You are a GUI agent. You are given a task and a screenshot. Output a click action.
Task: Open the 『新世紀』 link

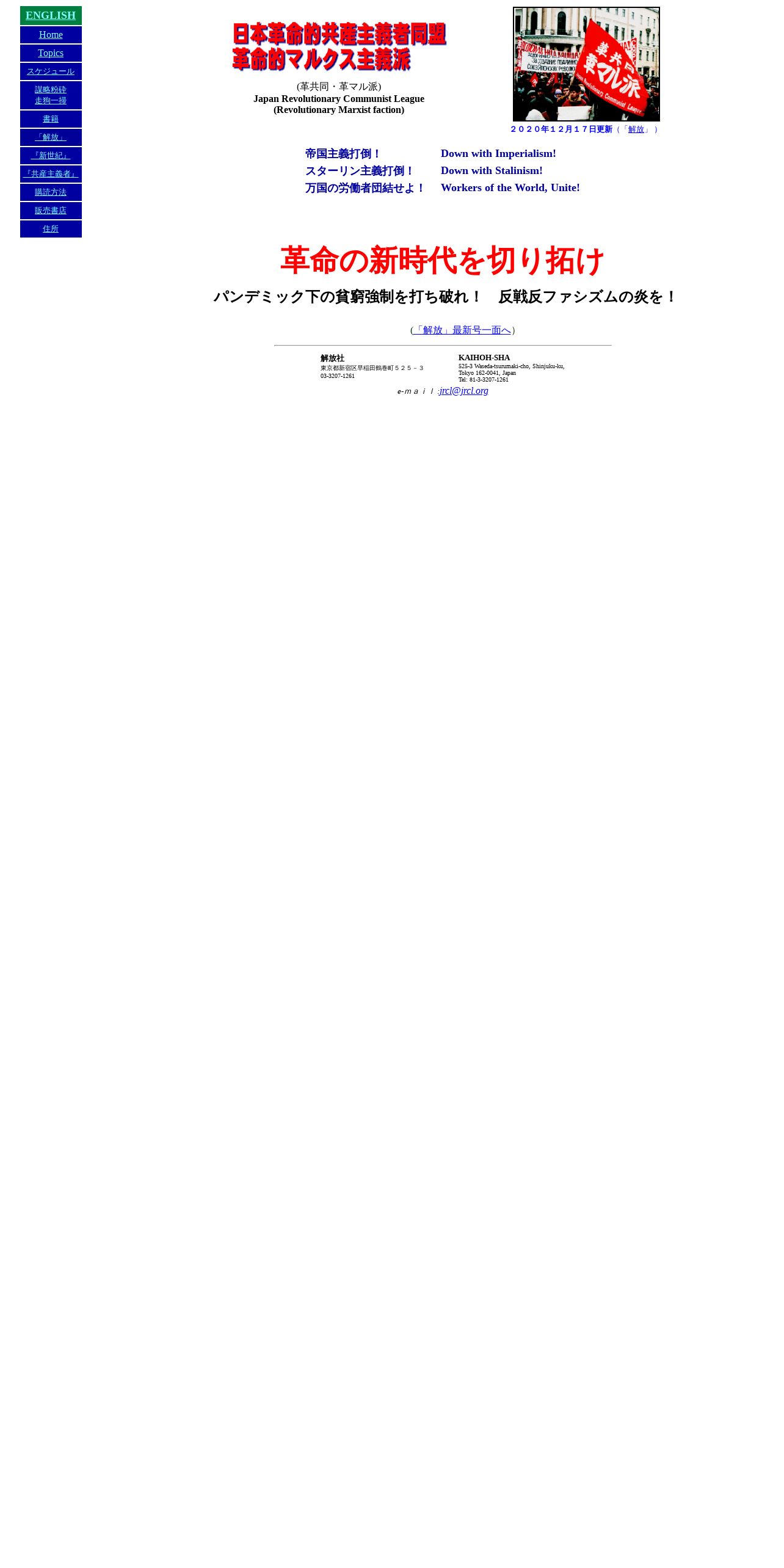51,156
